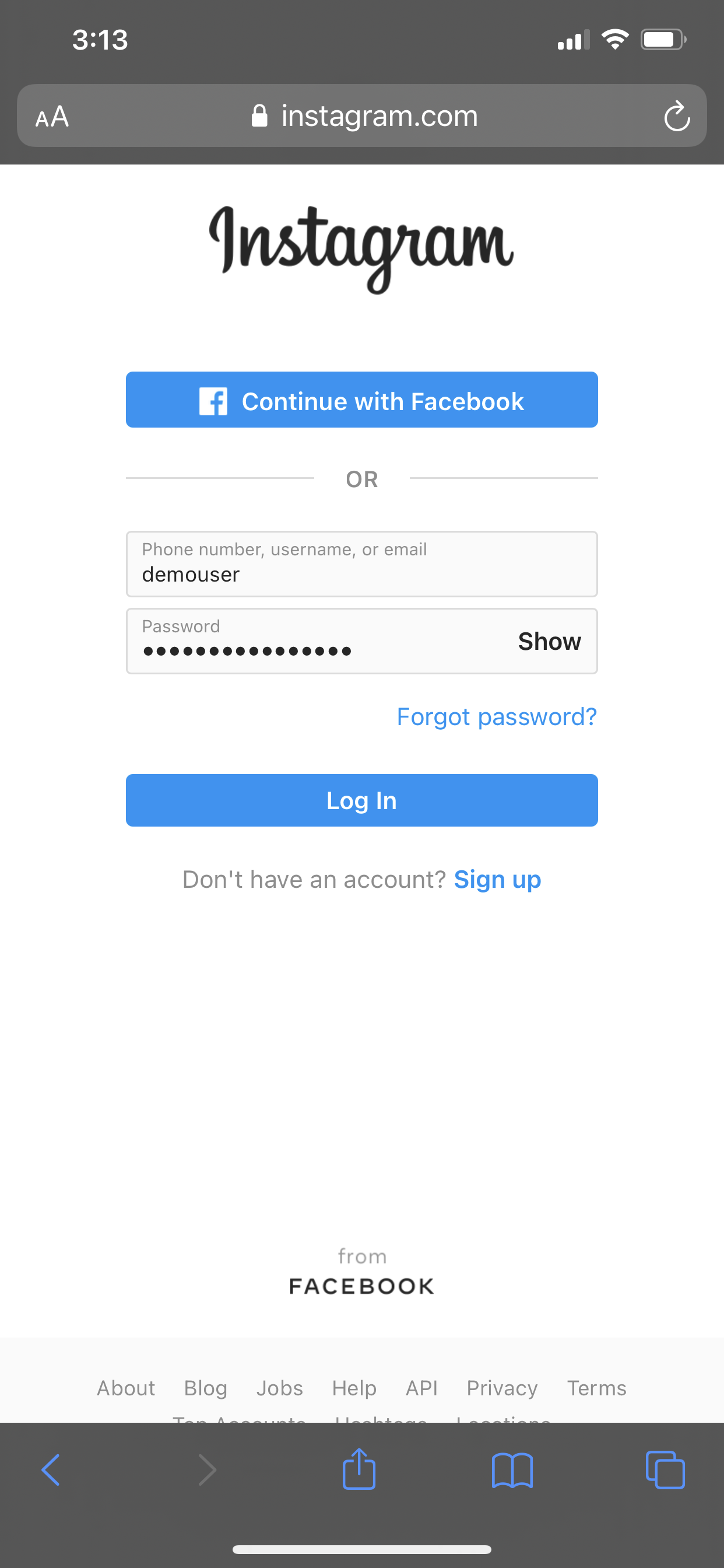Open the Jobs footer link

(x=279, y=1388)
